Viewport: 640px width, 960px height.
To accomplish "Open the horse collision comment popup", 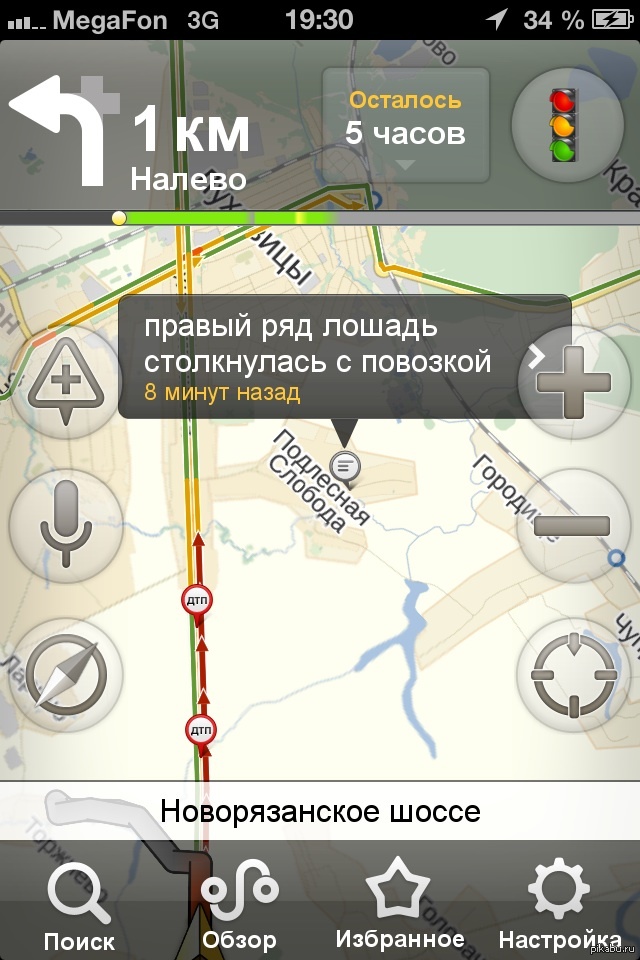I will 330,355.
